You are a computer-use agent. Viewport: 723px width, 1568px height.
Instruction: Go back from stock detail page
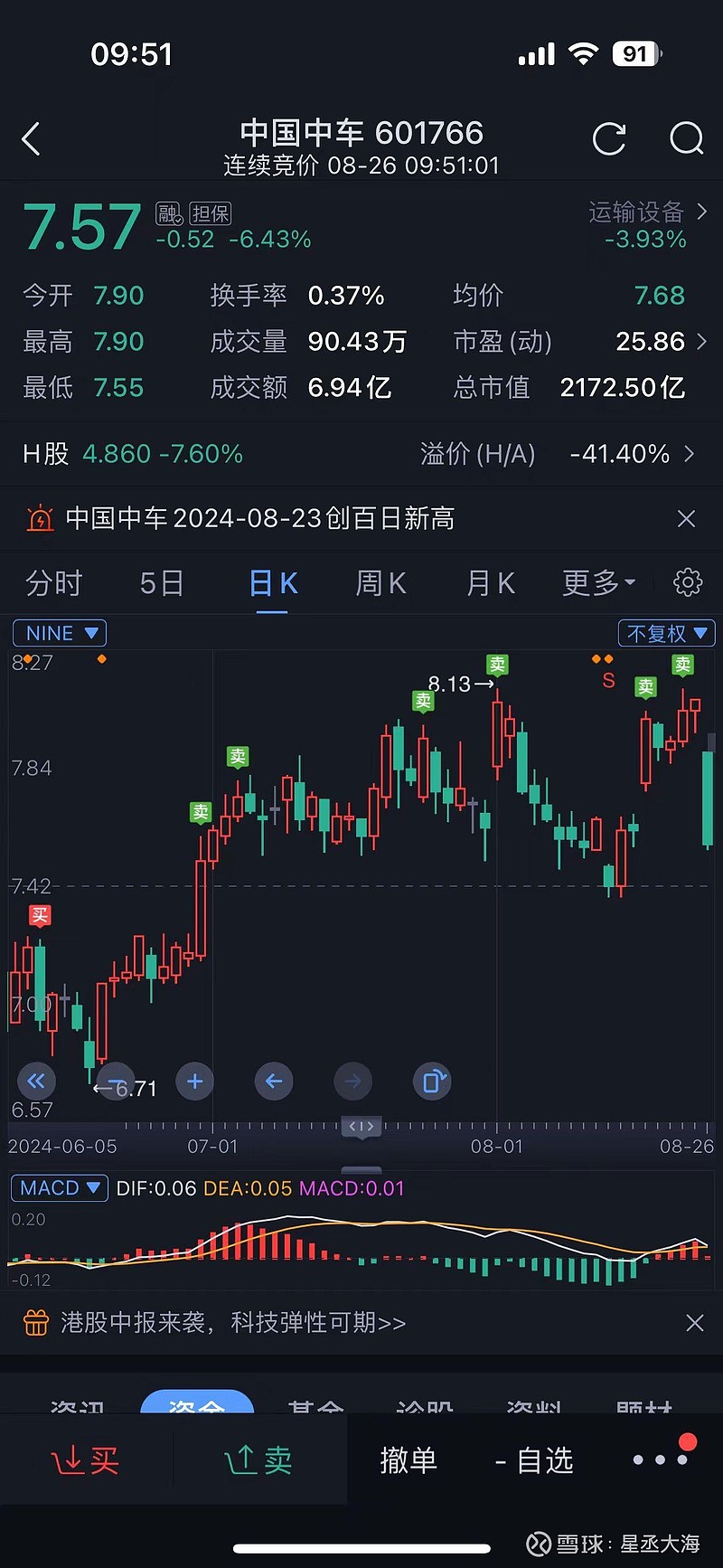tap(32, 139)
